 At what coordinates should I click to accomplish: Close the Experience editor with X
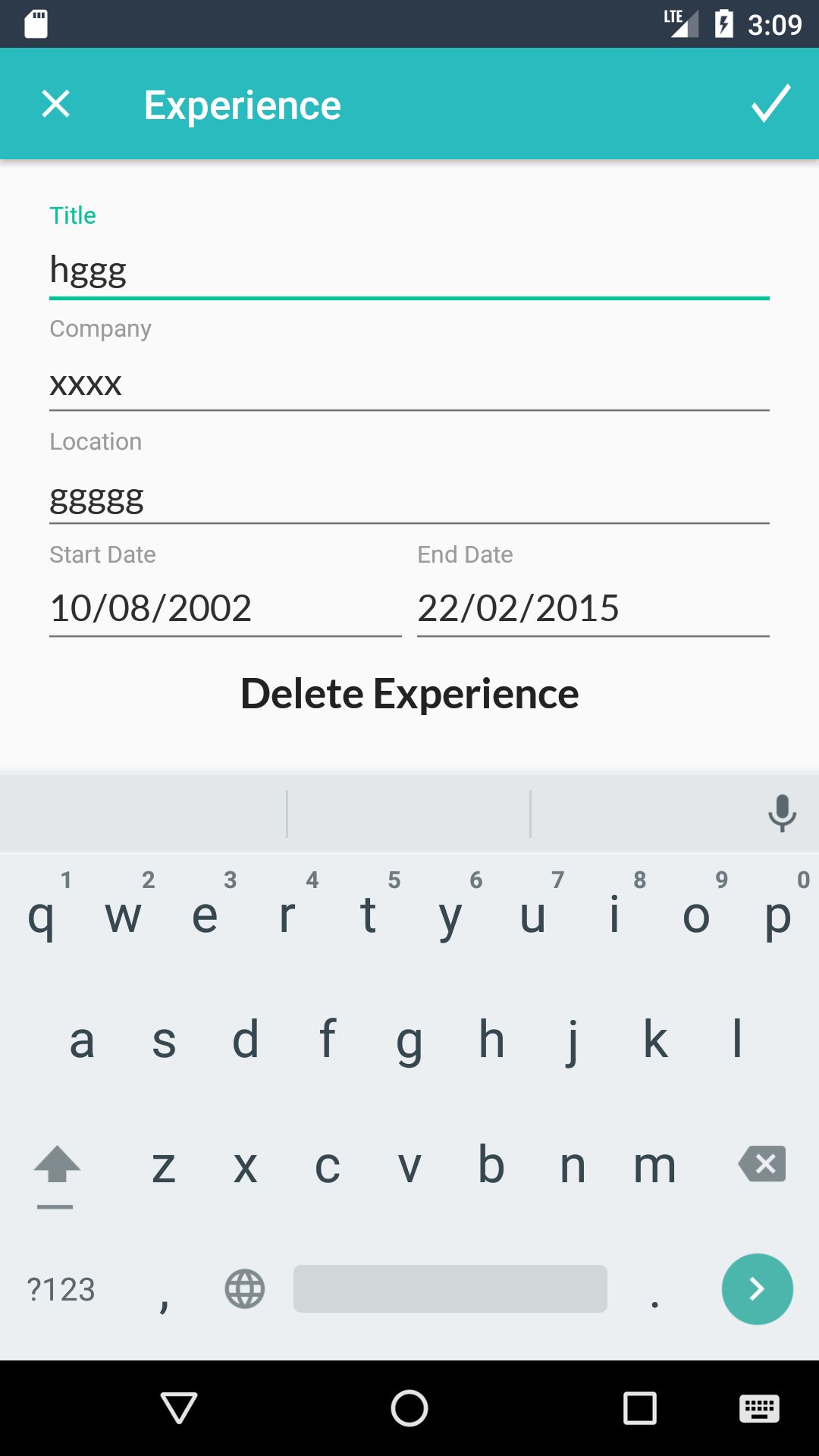[x=56, y=104]
